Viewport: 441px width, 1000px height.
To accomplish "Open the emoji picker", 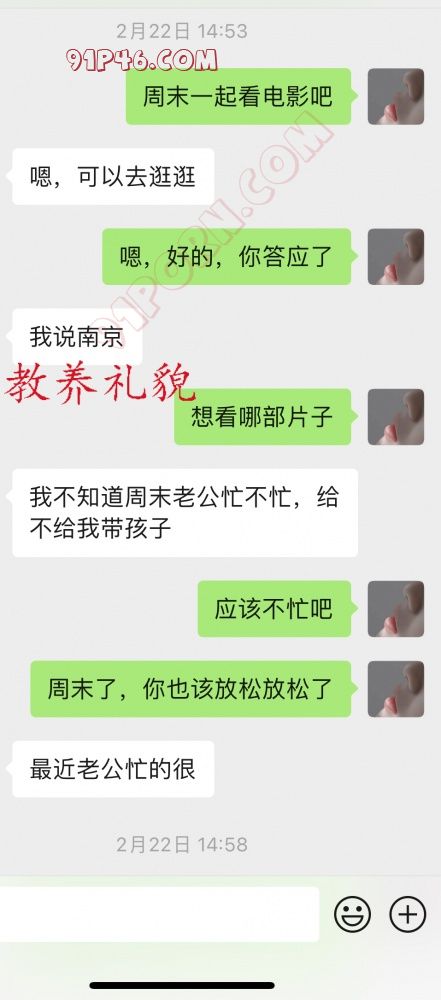I will [352, 915].
